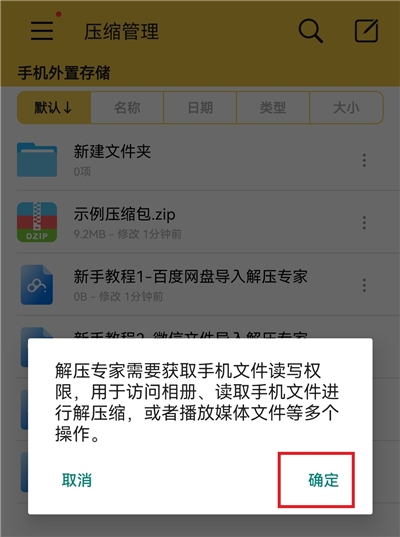Open the hamburger drawer menu
Viewport: 400px width, 537px height.
42,31
